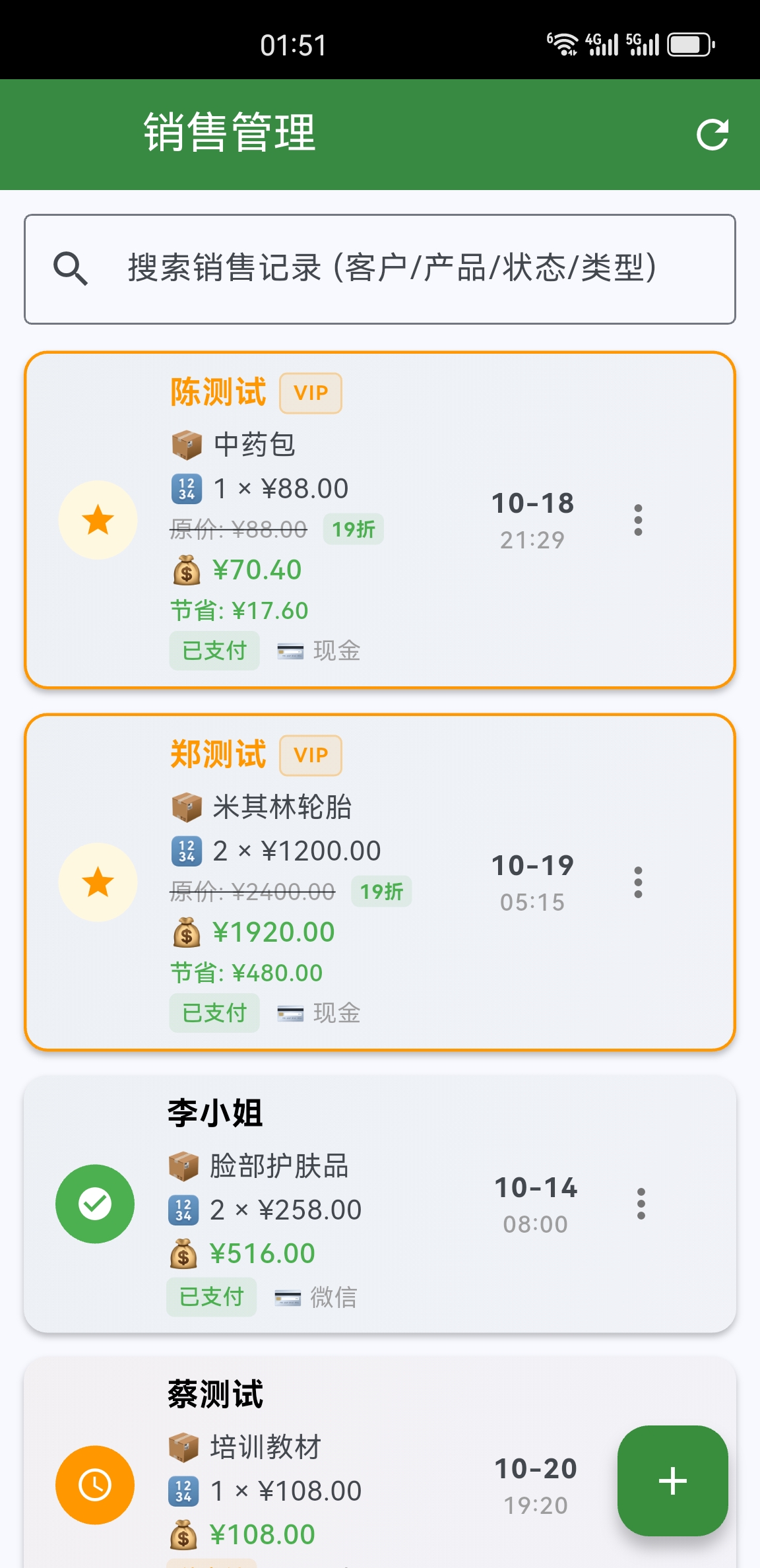This screenshot has height=1568, width=760.
Task: Open the three-dot menu on 郑测试's order
Action: [x=638, y=882]
